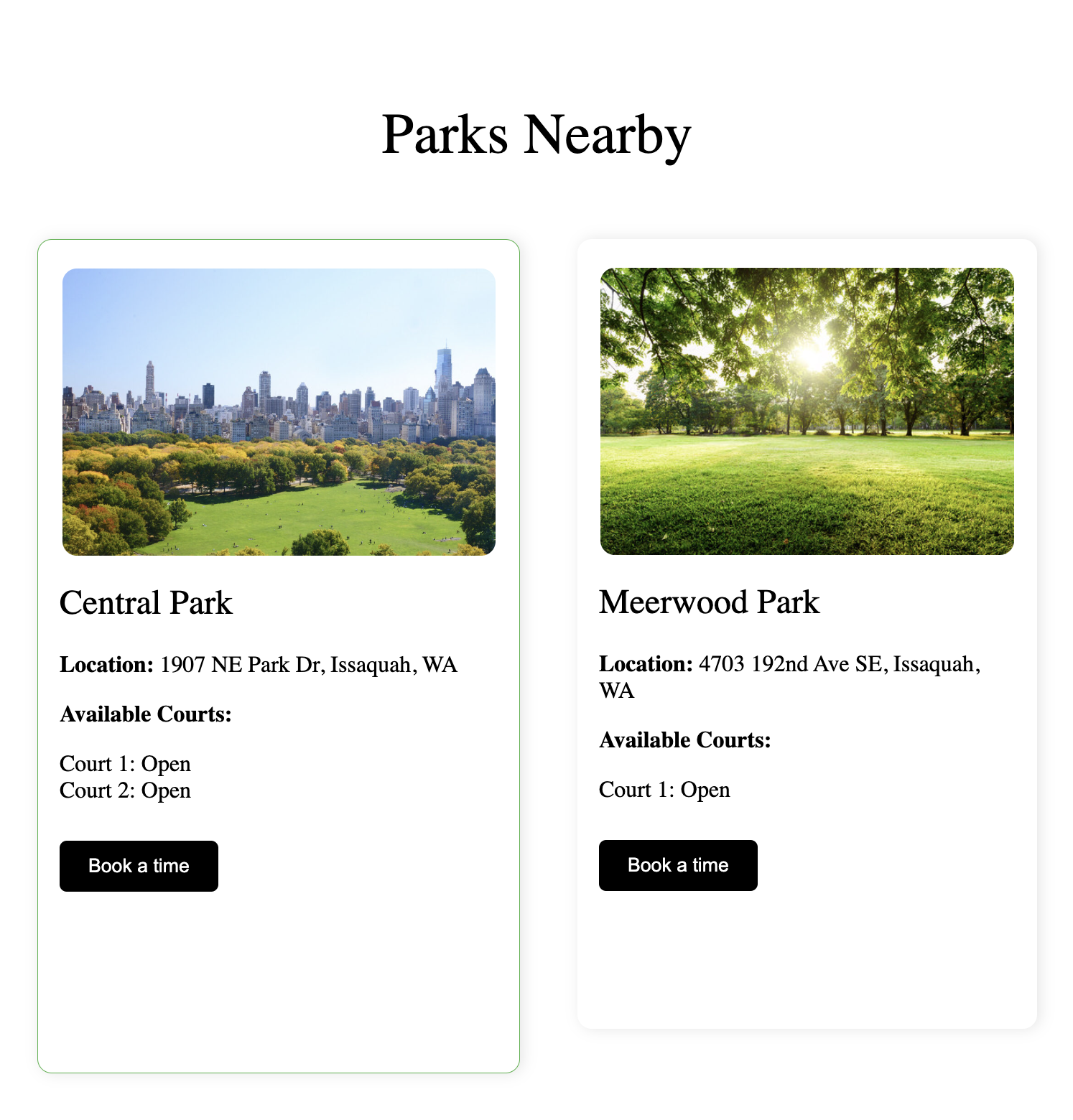The height and width of the screenshot is (1120, 1073).
Task: Book a time at Meerwood Park
Action: point(678,865)
